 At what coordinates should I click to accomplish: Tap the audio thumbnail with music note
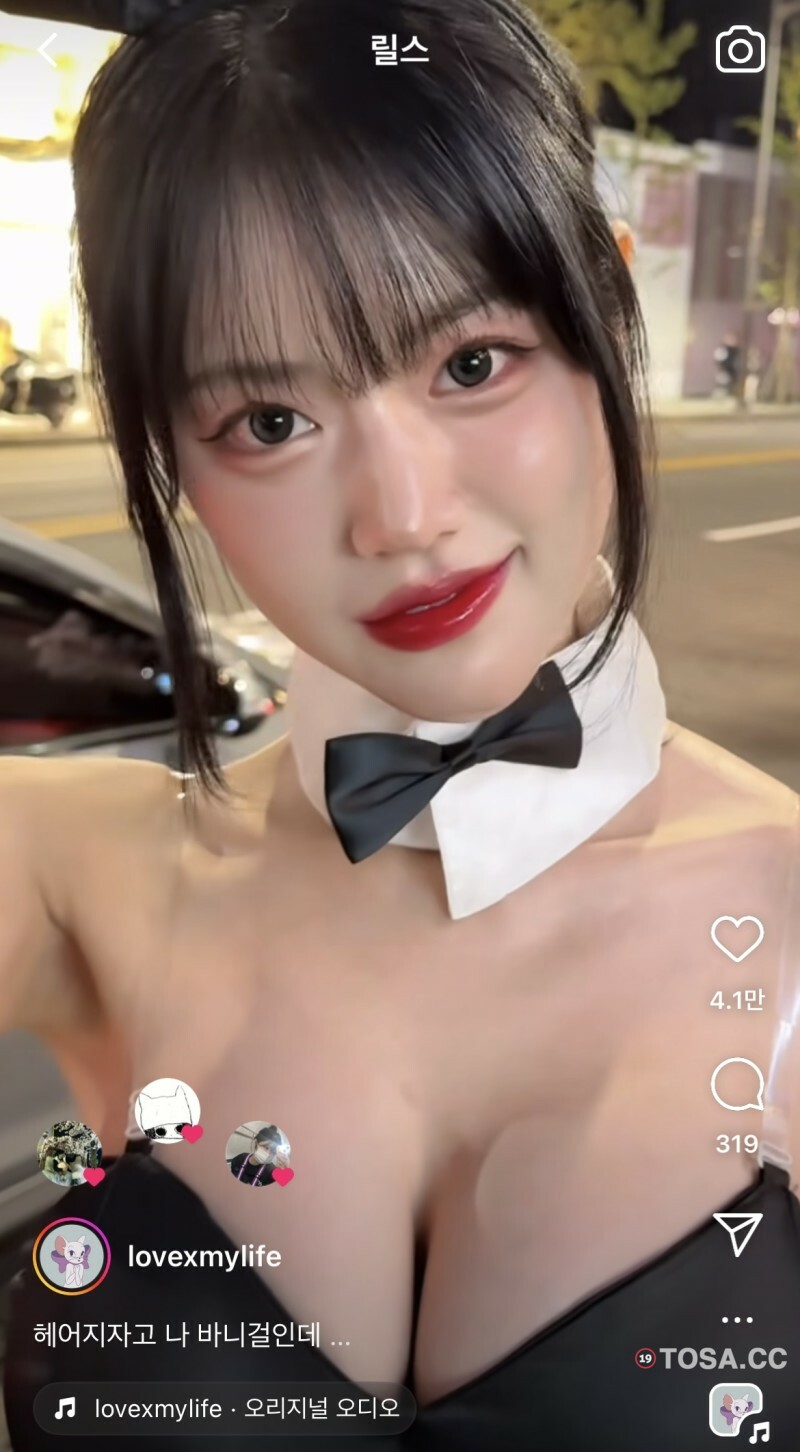coord(737,1410)
